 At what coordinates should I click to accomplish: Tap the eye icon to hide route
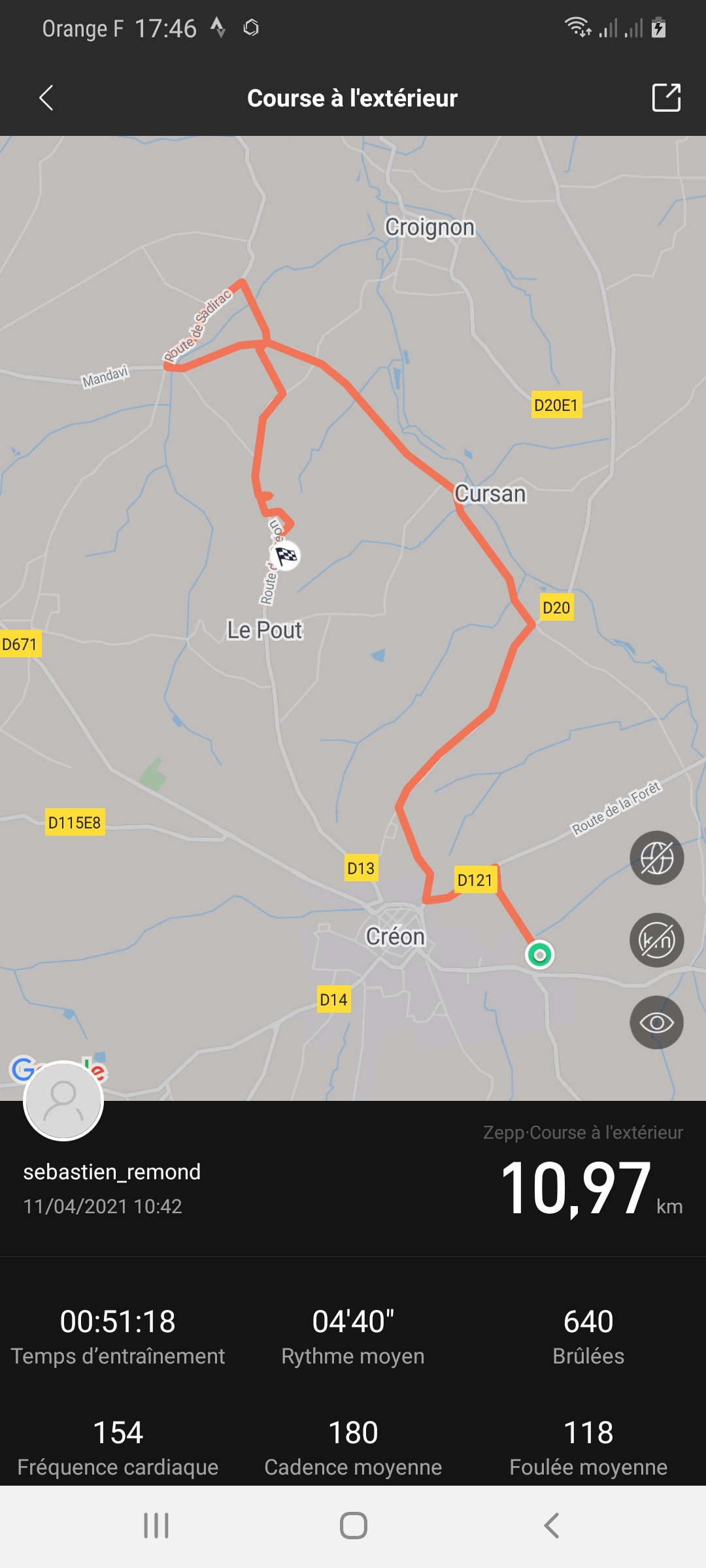coord(656,1022)
